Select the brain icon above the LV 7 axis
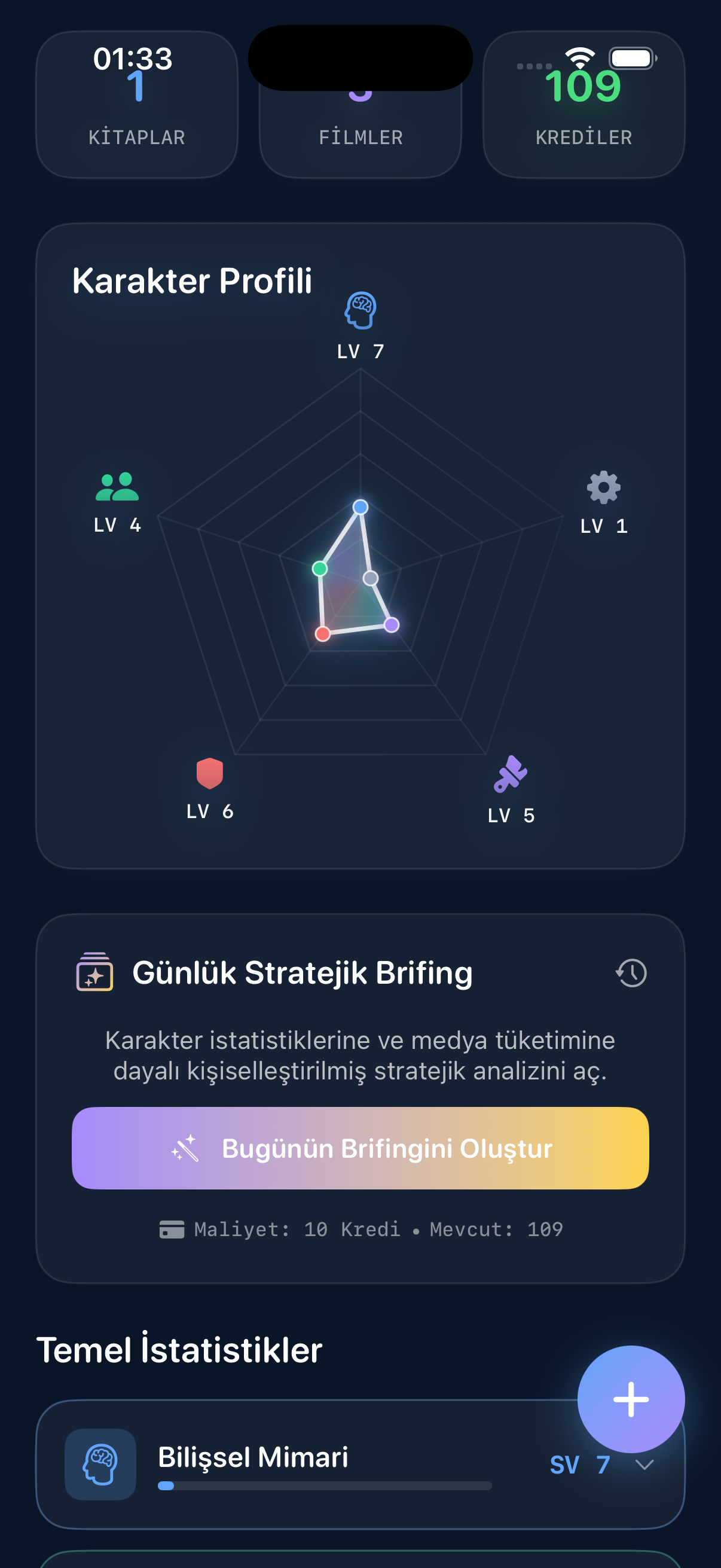The image size is (721, 1568). [x=360, y=310]
